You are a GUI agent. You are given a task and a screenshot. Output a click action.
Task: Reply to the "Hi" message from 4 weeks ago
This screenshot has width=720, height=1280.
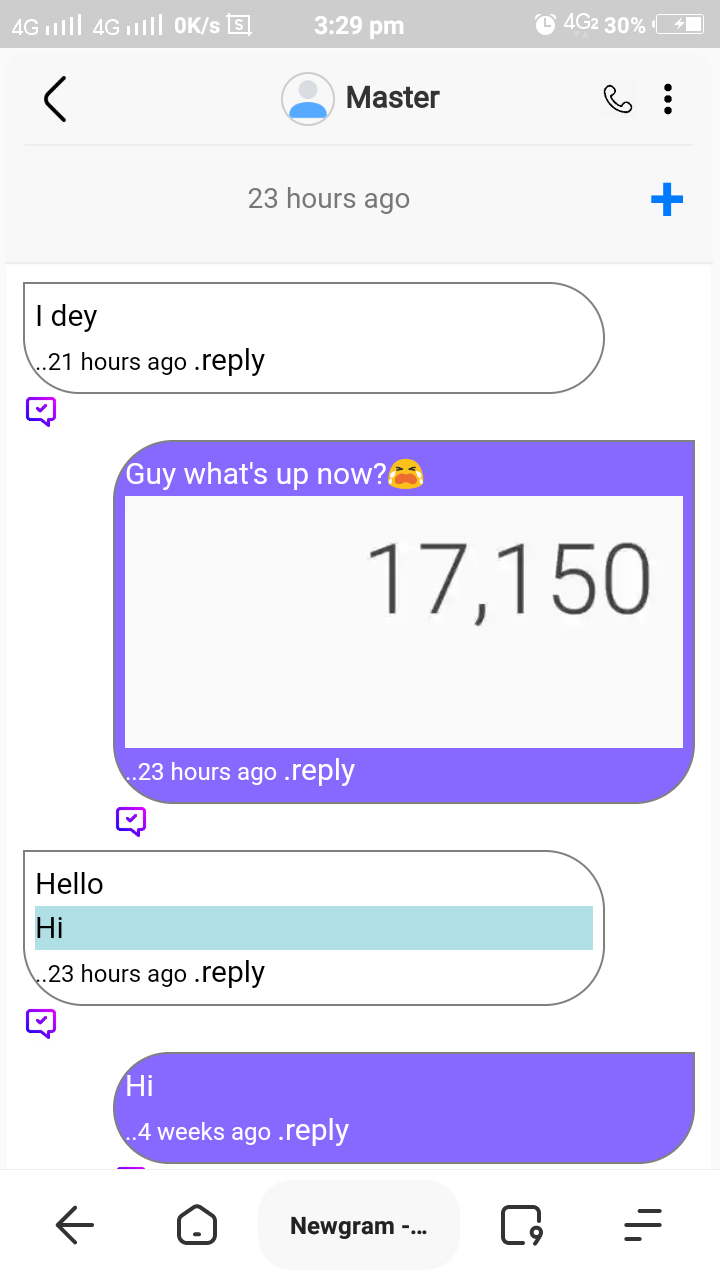pyautogui.click(x=314, y=1131)
